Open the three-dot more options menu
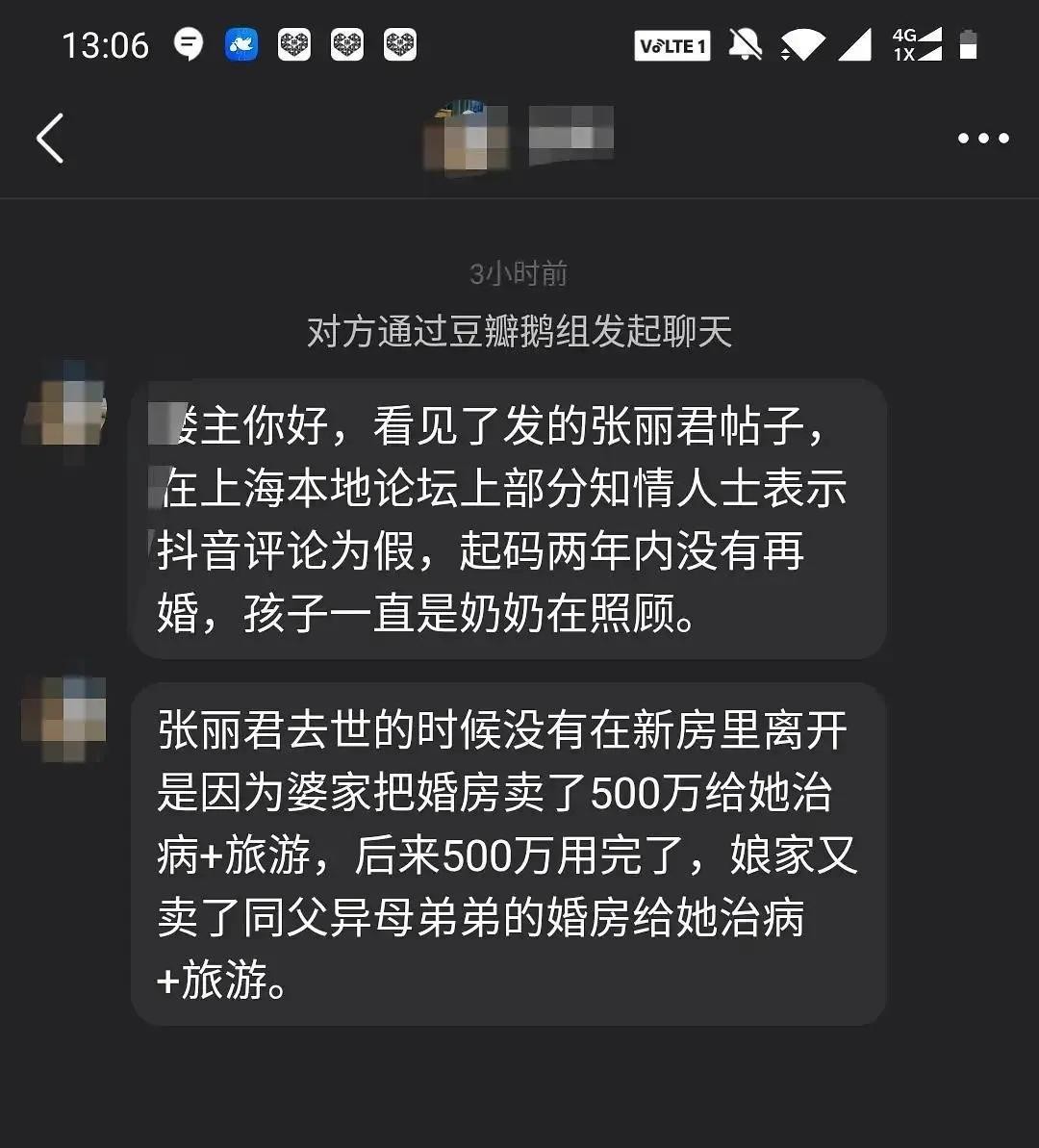 pyautogui.click(x=983, y=139)
